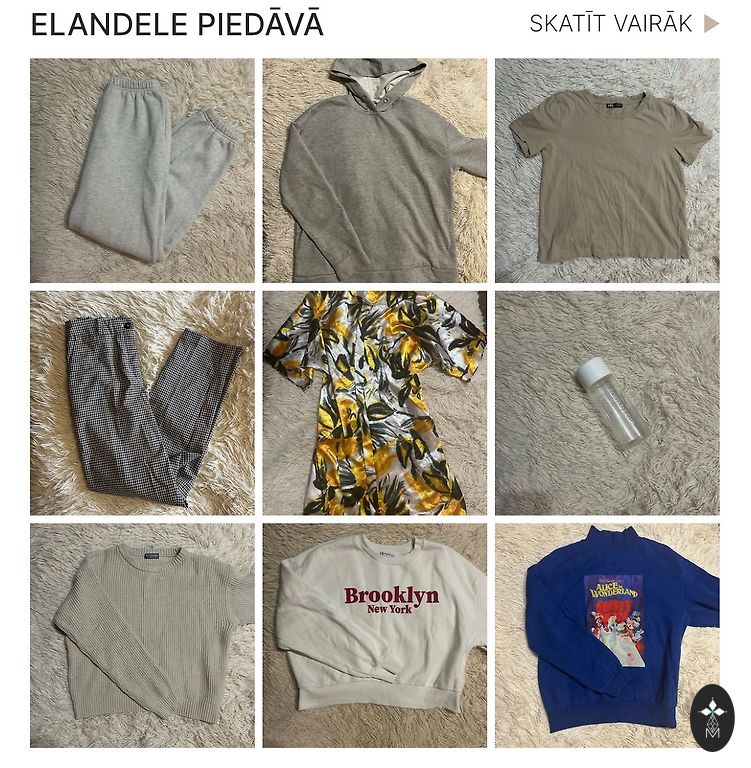Screen dimensions: 751x768
Task: Open the Skatīt vairāk link
Action: [x=623, y=24]
